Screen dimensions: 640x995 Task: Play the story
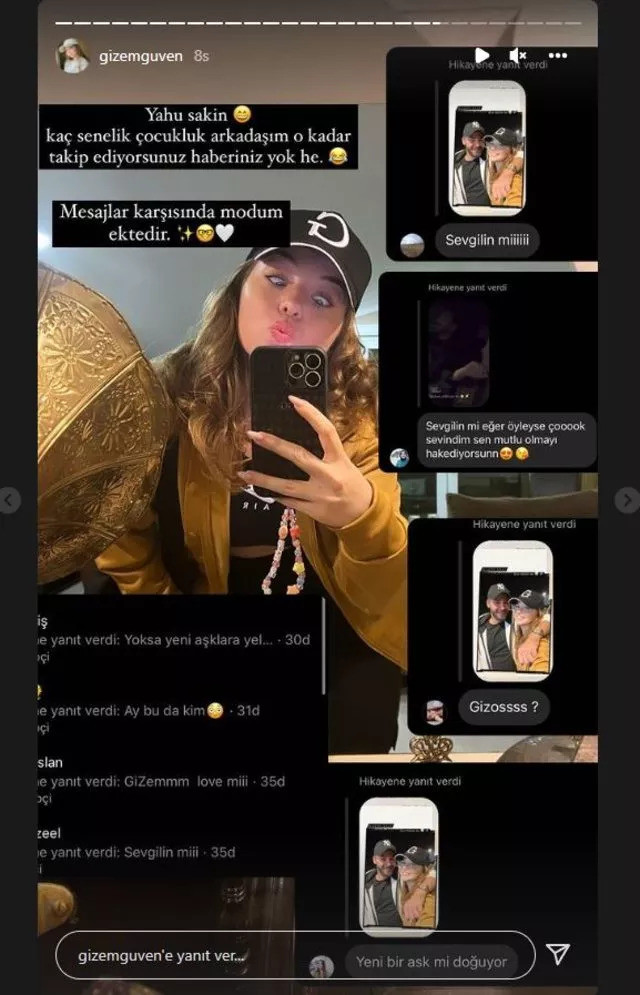pyautogui.click(x=482, y=56)
